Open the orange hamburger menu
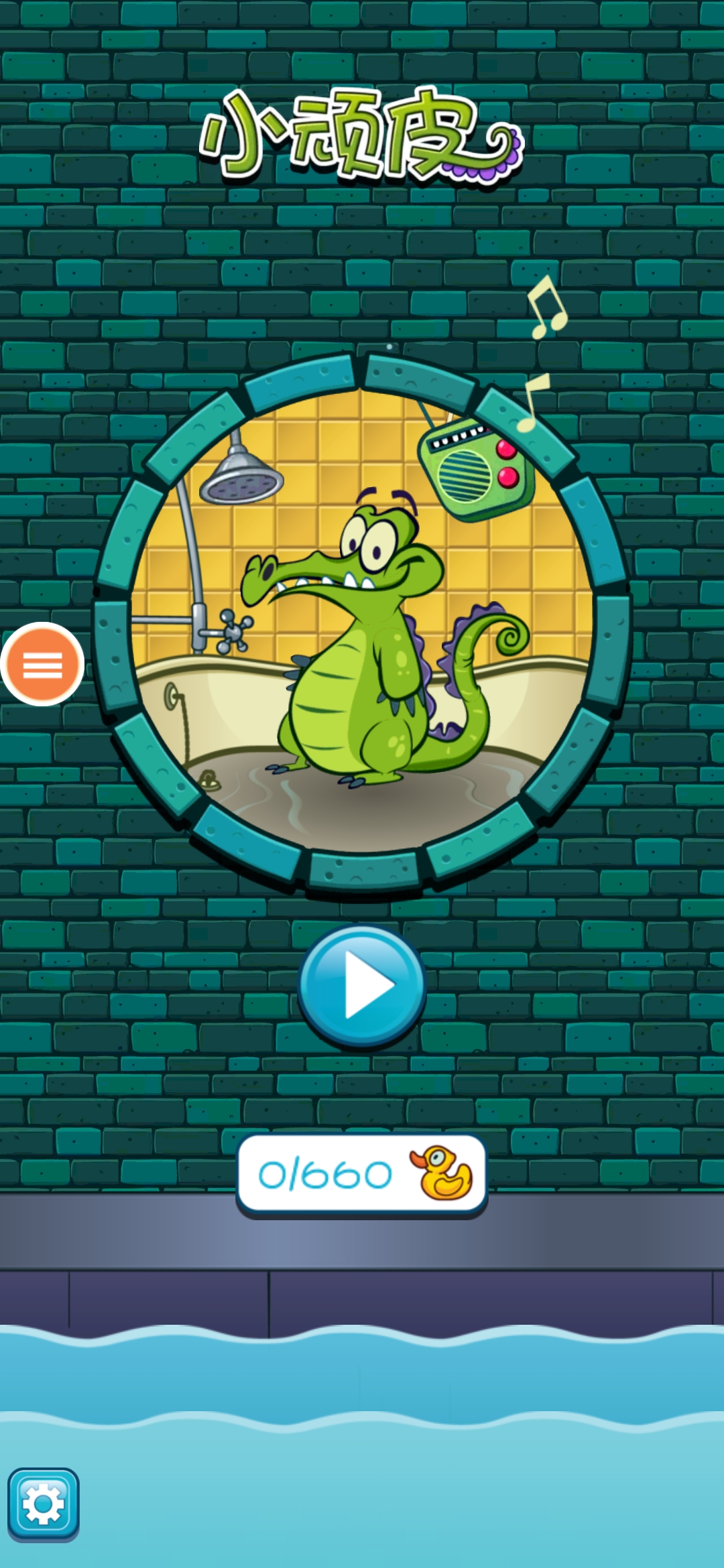The width and height of the screenshot is (724, 1568). (42, 664)
